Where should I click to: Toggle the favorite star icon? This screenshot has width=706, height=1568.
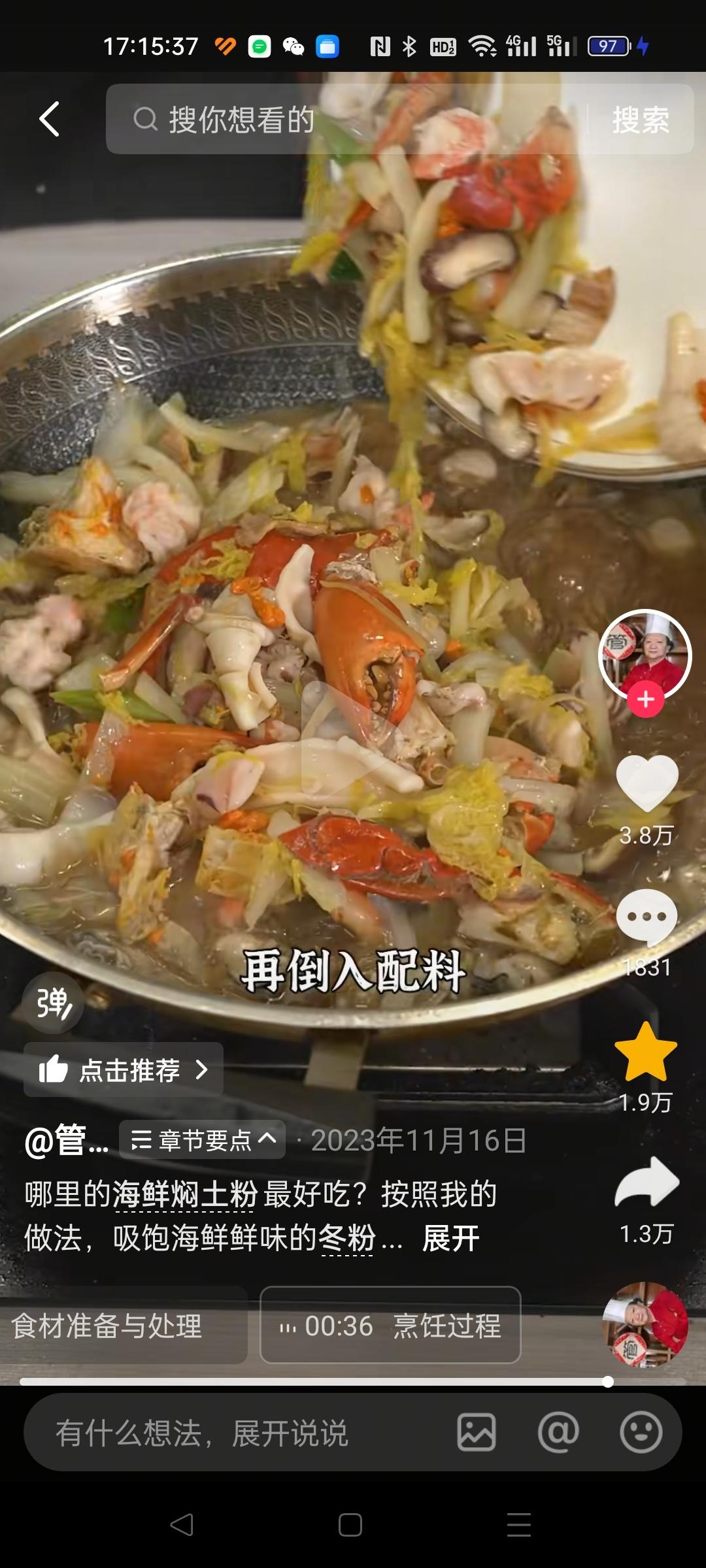[x=646, y=1052]
